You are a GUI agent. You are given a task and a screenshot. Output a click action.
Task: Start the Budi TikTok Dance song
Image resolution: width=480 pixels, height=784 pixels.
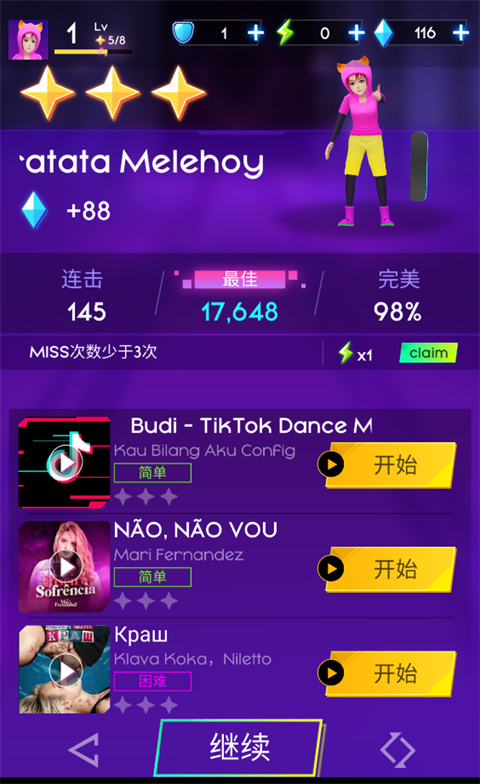point(387,465)
